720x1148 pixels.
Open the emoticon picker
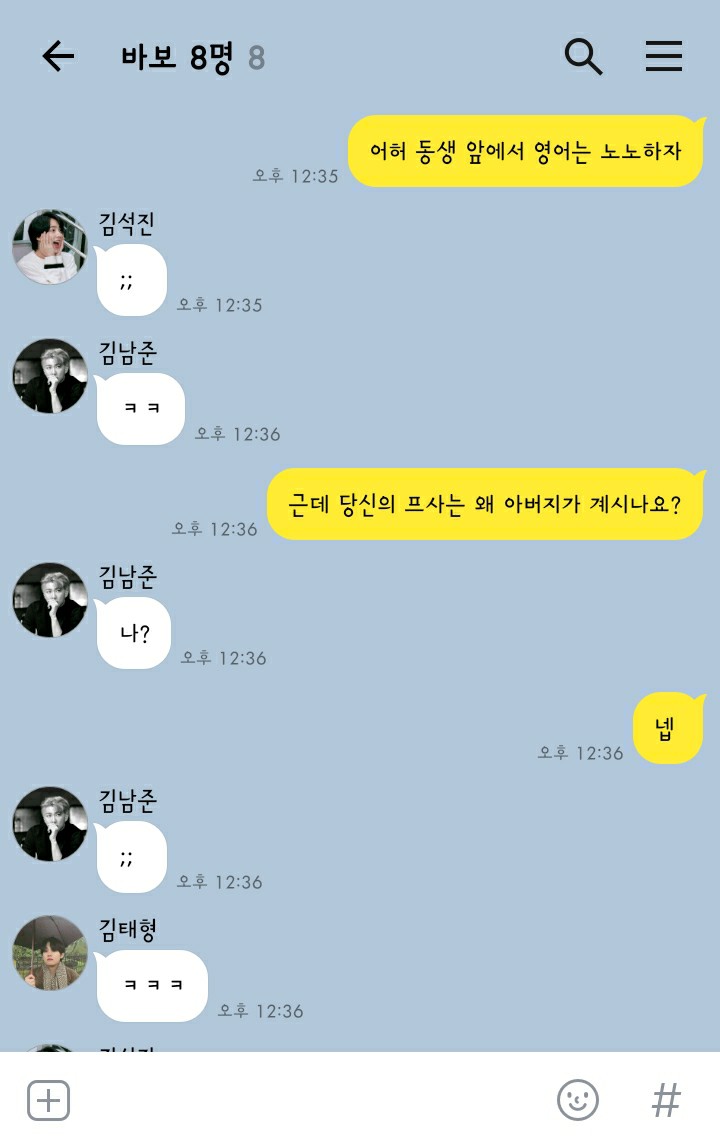[x=578, y=1101]
